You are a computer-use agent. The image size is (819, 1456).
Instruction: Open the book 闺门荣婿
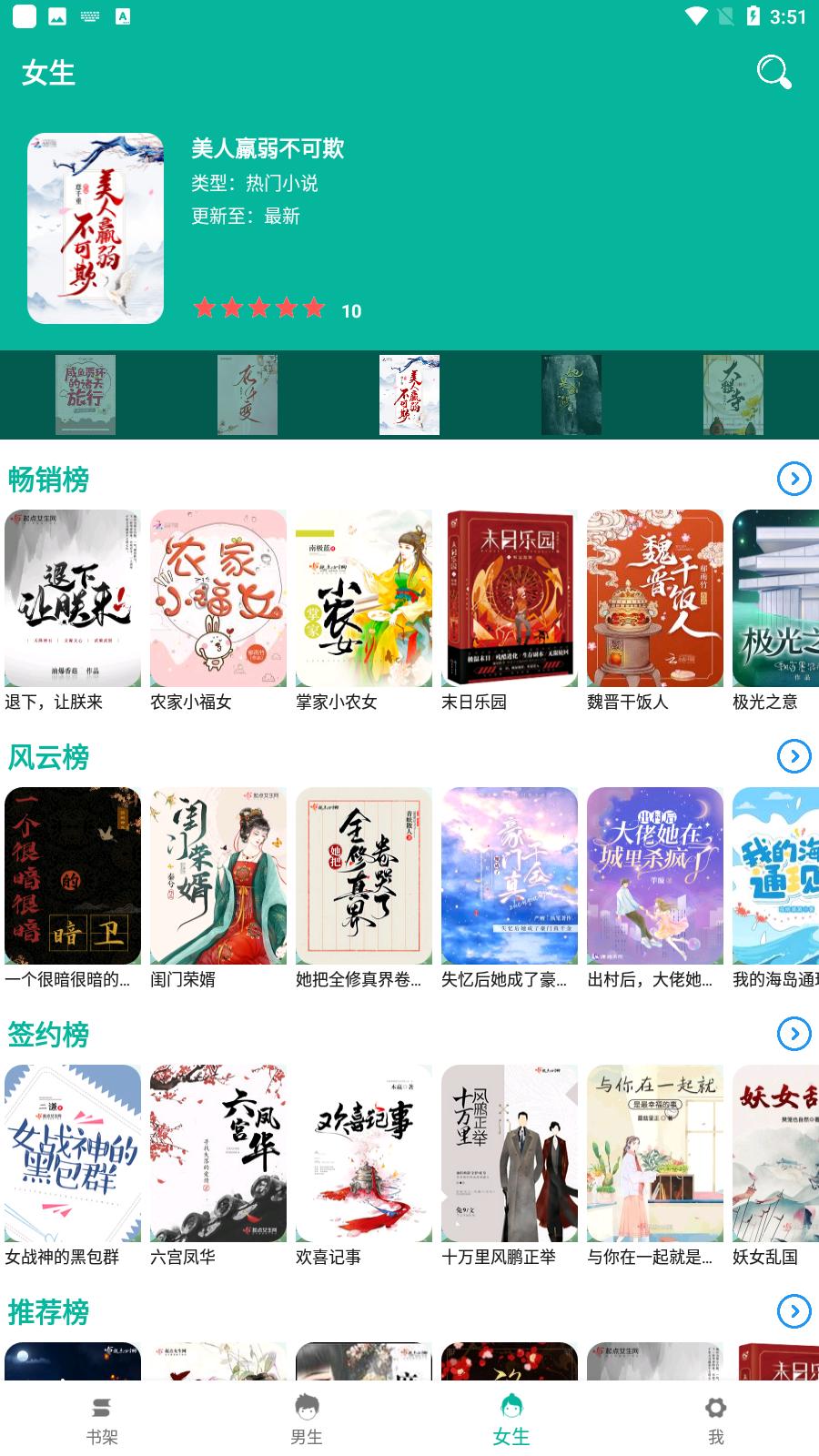pos(218,875)
